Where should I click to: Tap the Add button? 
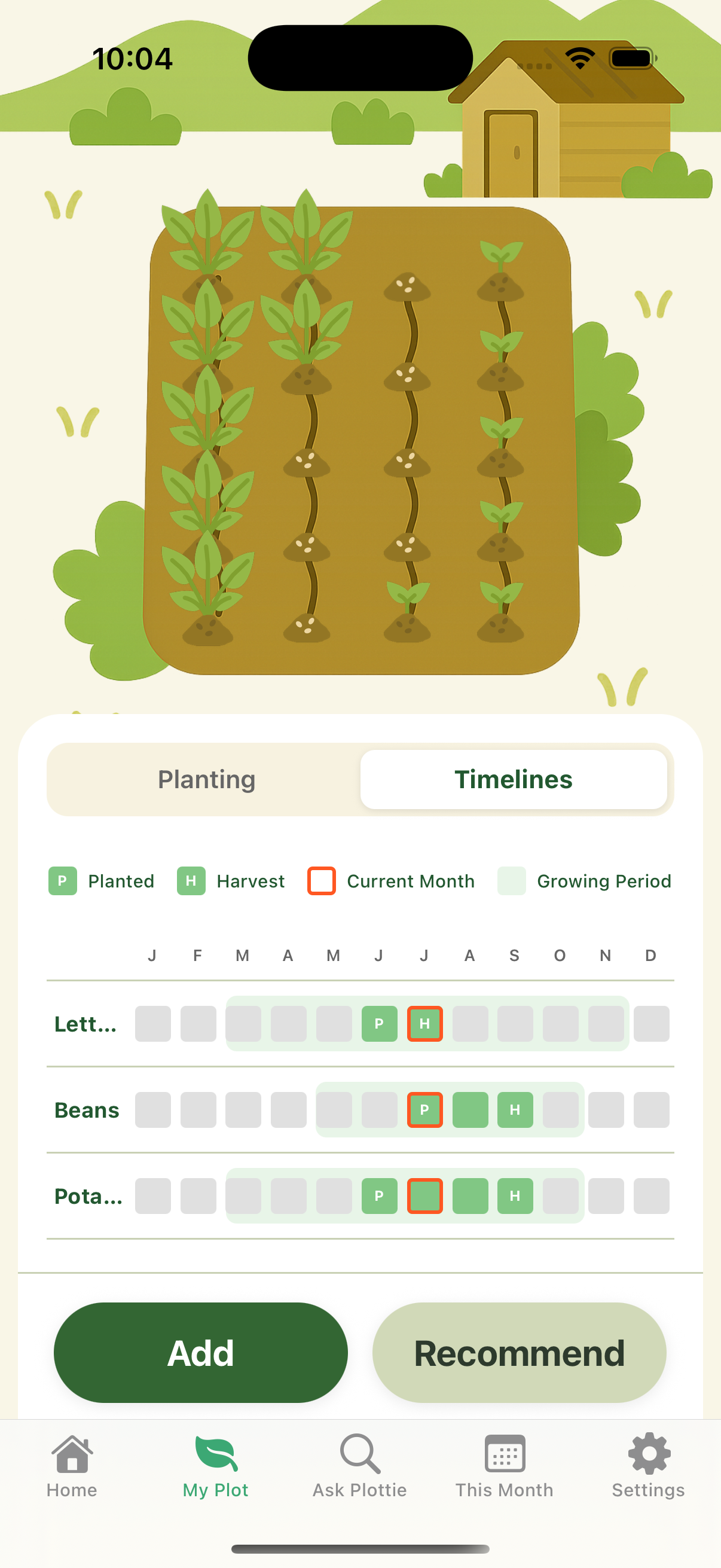pyautogui.click(x=200, y=1352)
